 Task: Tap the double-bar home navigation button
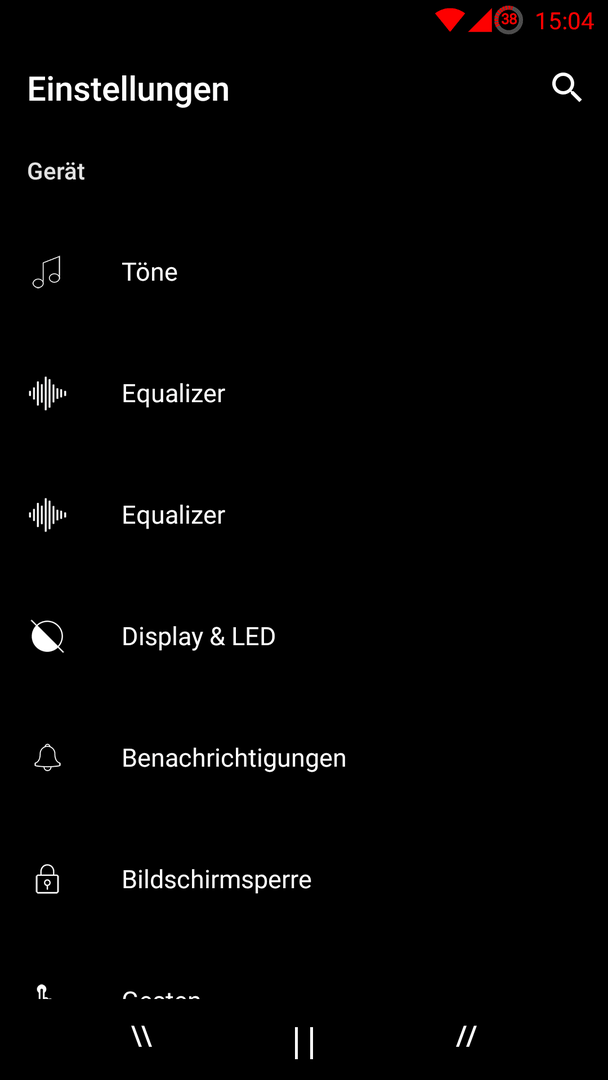(x=304, y=1042)
